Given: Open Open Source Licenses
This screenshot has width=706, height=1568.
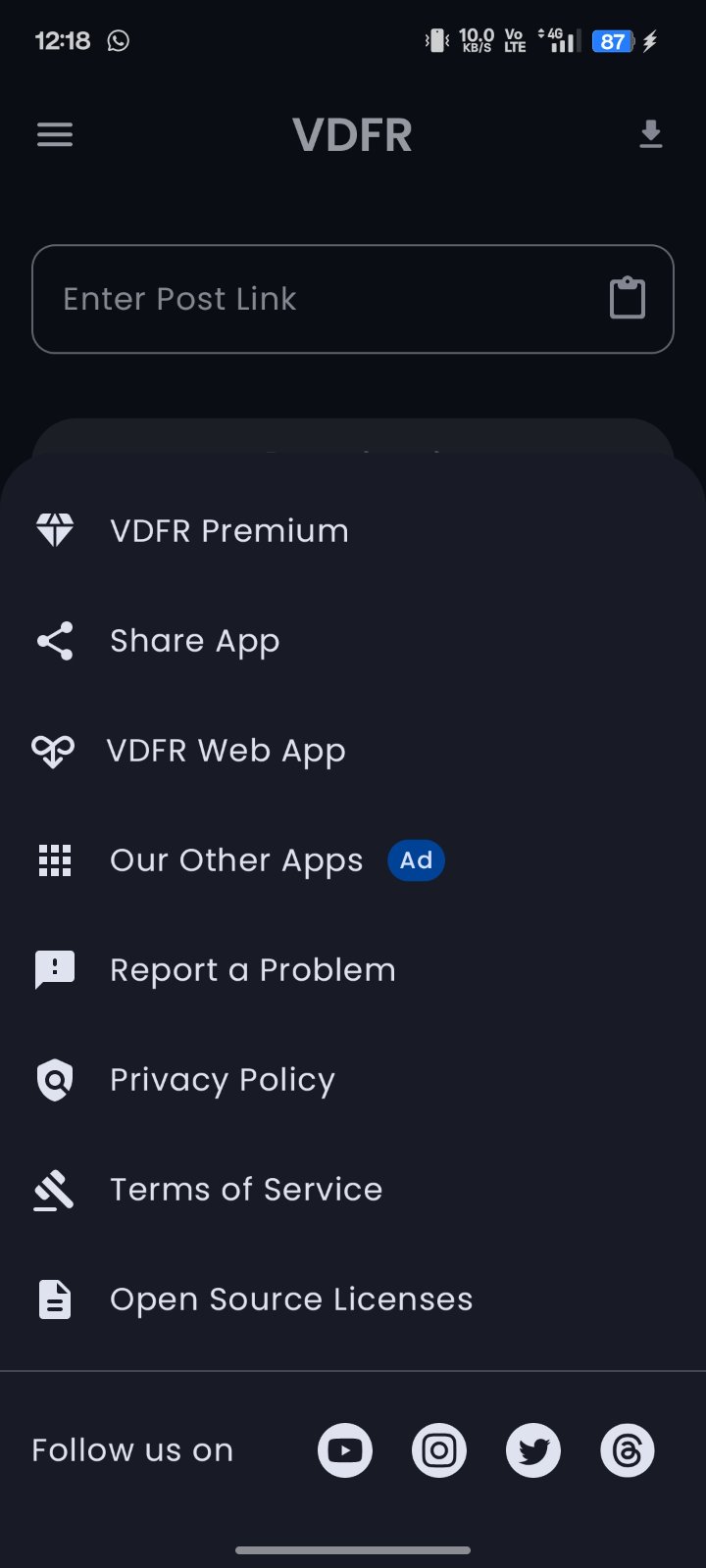Looking at the screenshot, I should click(x=353, y=1298).
